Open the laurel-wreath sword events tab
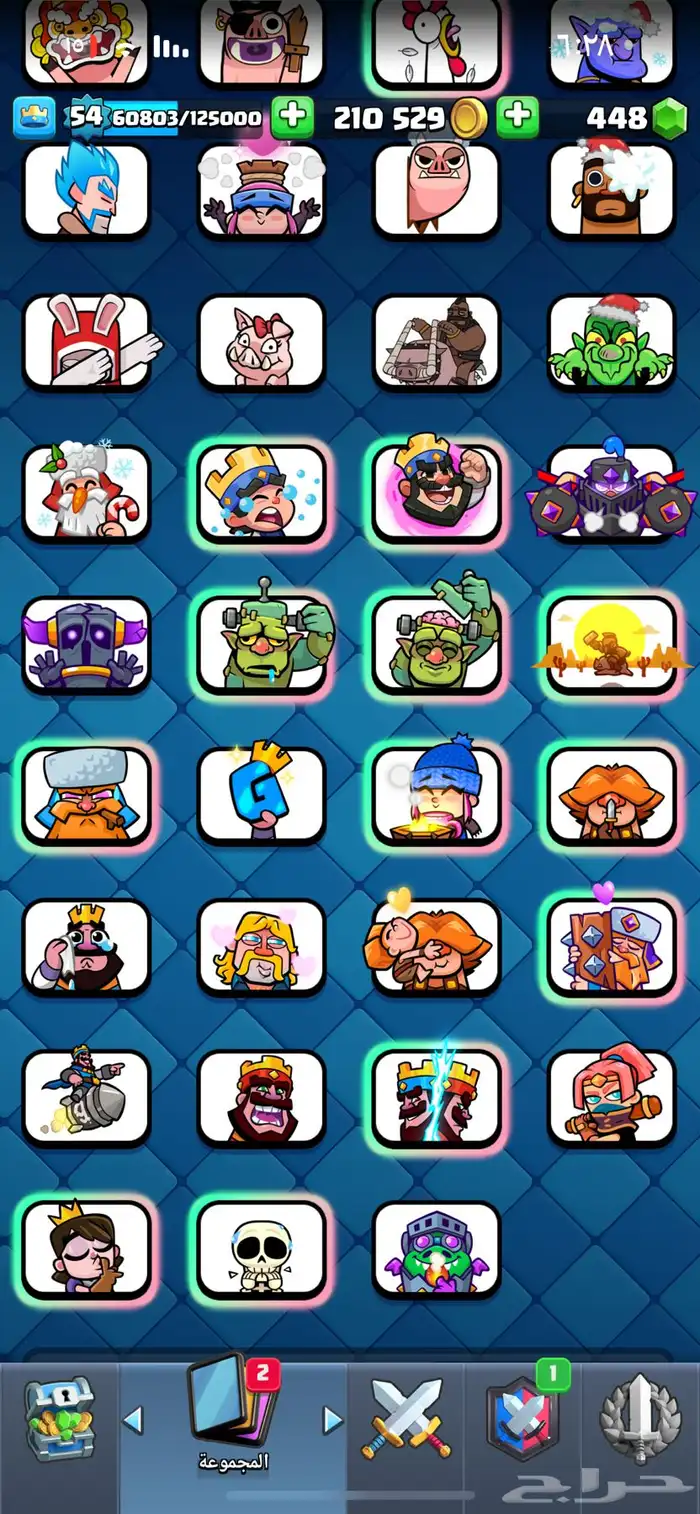 [640, 1421]
